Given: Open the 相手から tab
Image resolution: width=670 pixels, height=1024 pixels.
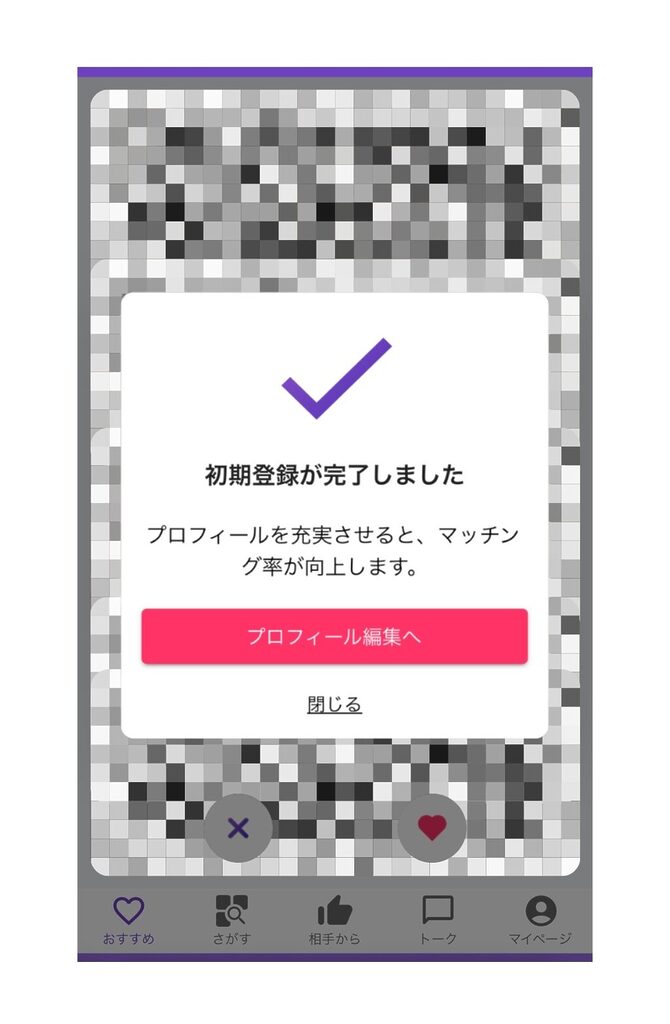Looking at the screenshot, I should 334,920.
